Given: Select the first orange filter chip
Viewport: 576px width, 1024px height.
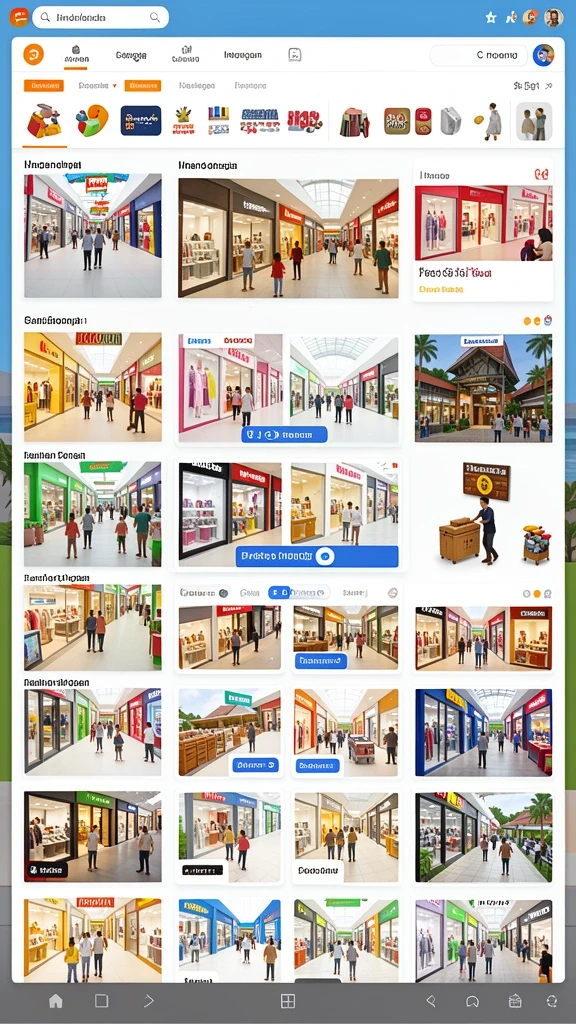Looking at the screenshot, I should (x=44, y=86).
